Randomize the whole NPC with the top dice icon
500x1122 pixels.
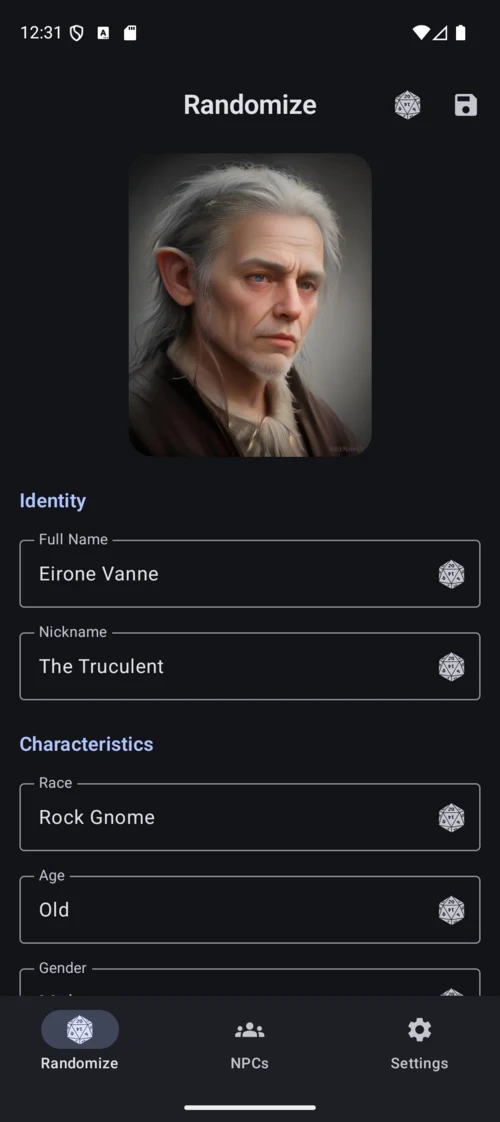(x=407, y=105)
